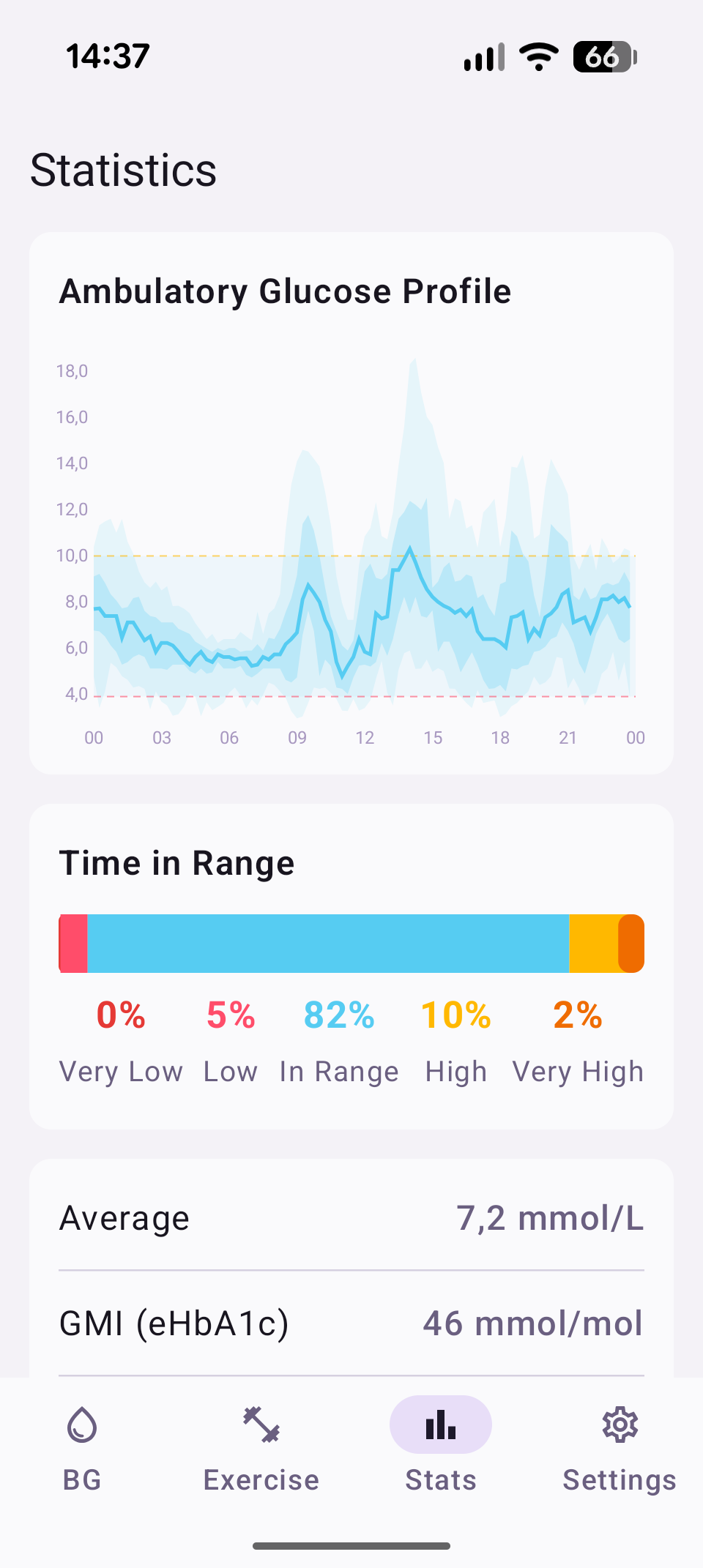Tap the 82% In Range value
This screenshot has height=1568, width=703.
click(x=338, y=1015)
